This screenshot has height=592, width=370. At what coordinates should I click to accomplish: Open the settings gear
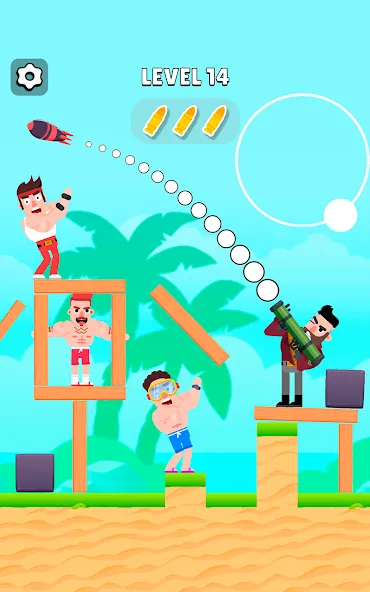click(x=29, y=77)
